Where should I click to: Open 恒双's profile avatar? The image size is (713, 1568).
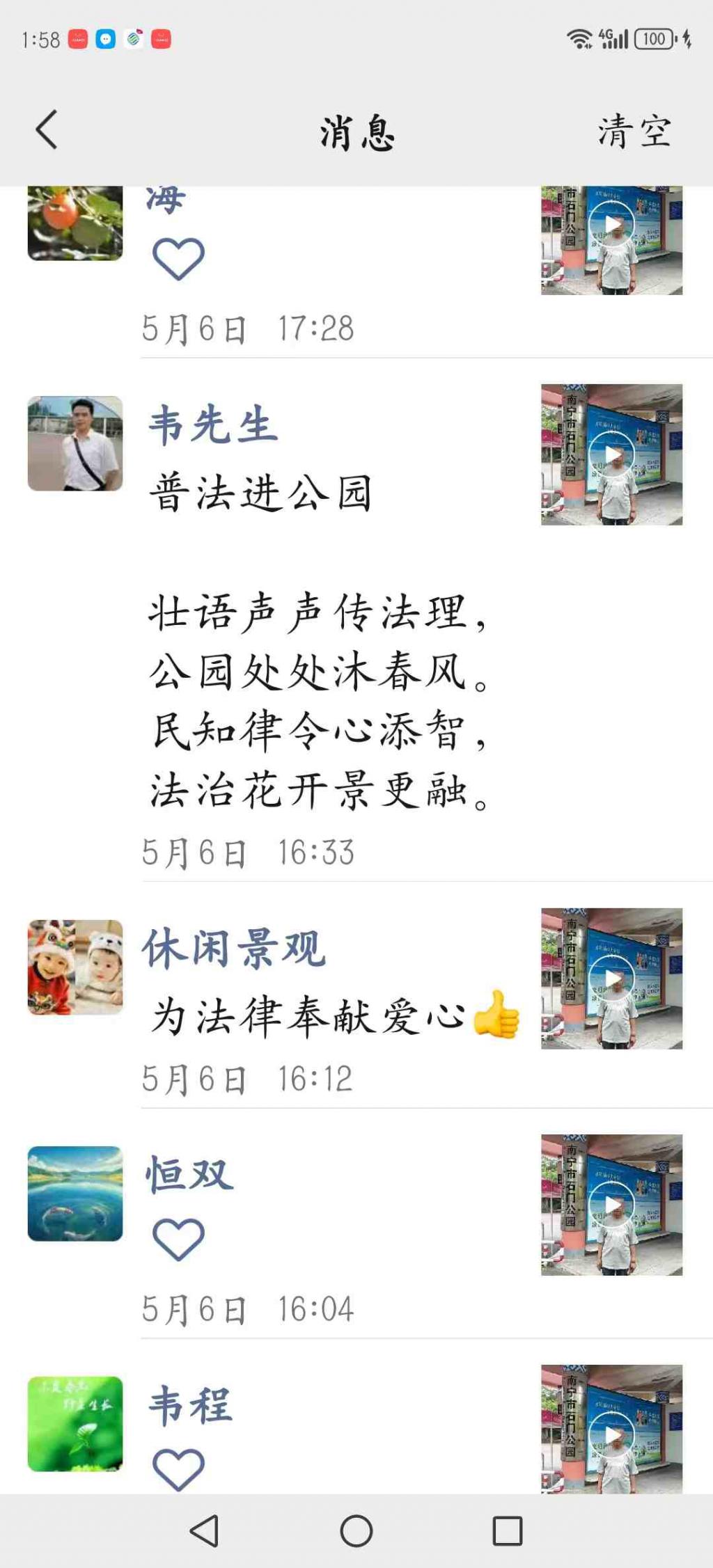point(75,1193)
